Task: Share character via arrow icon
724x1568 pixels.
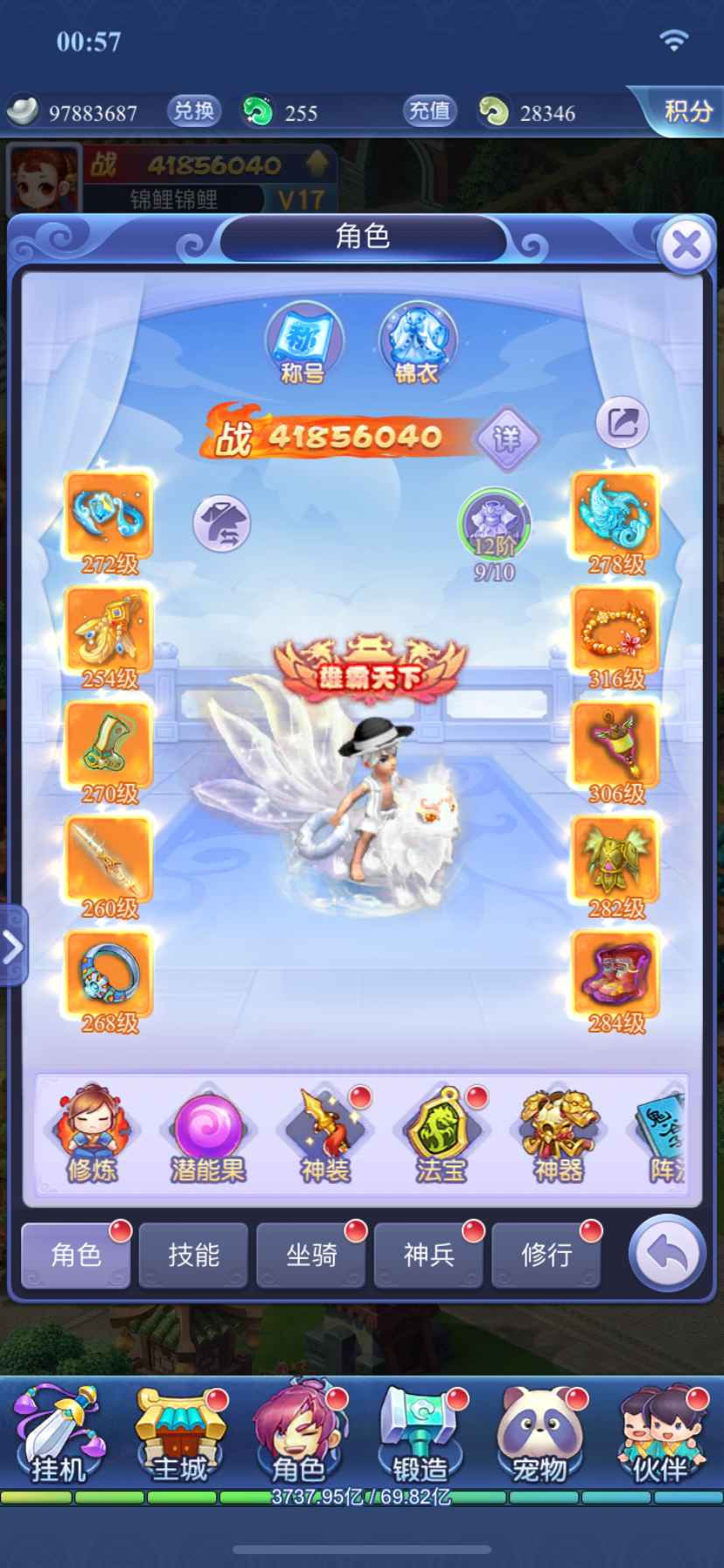Action: tap(622, 423)
